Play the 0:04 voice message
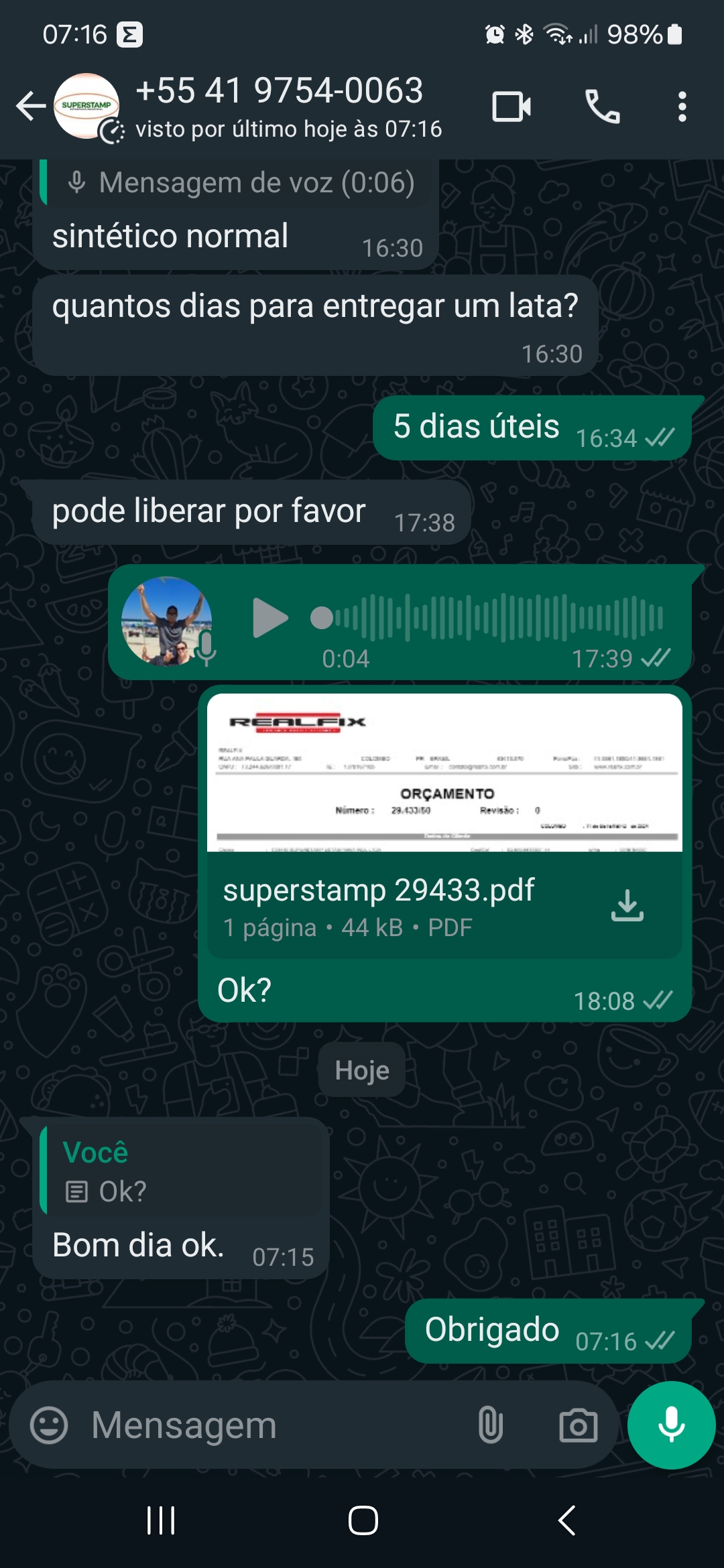The image size is (724, 1568). point(269,618)
